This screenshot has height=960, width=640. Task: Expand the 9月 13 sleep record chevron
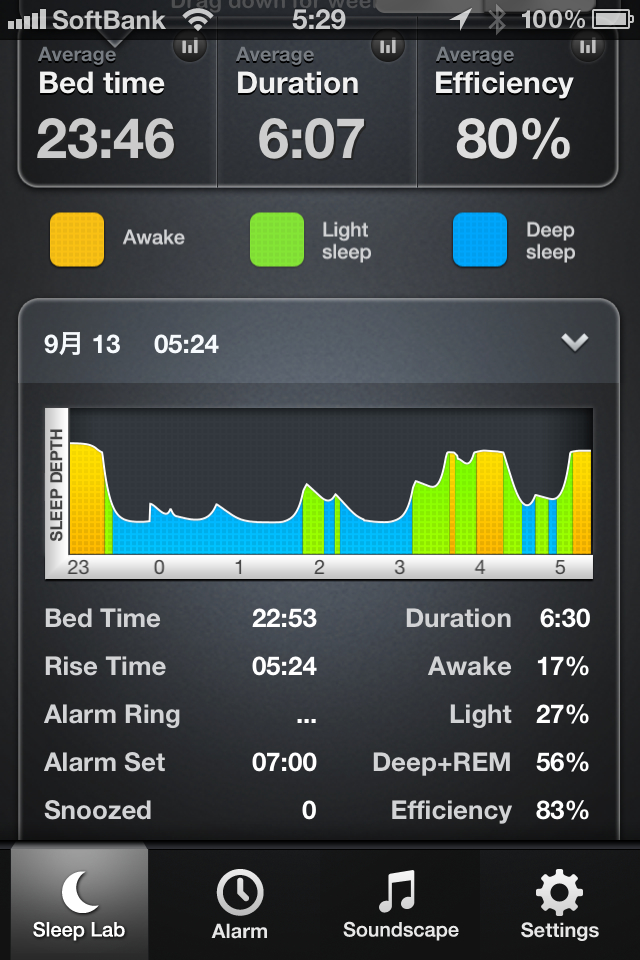pos(575,342)
